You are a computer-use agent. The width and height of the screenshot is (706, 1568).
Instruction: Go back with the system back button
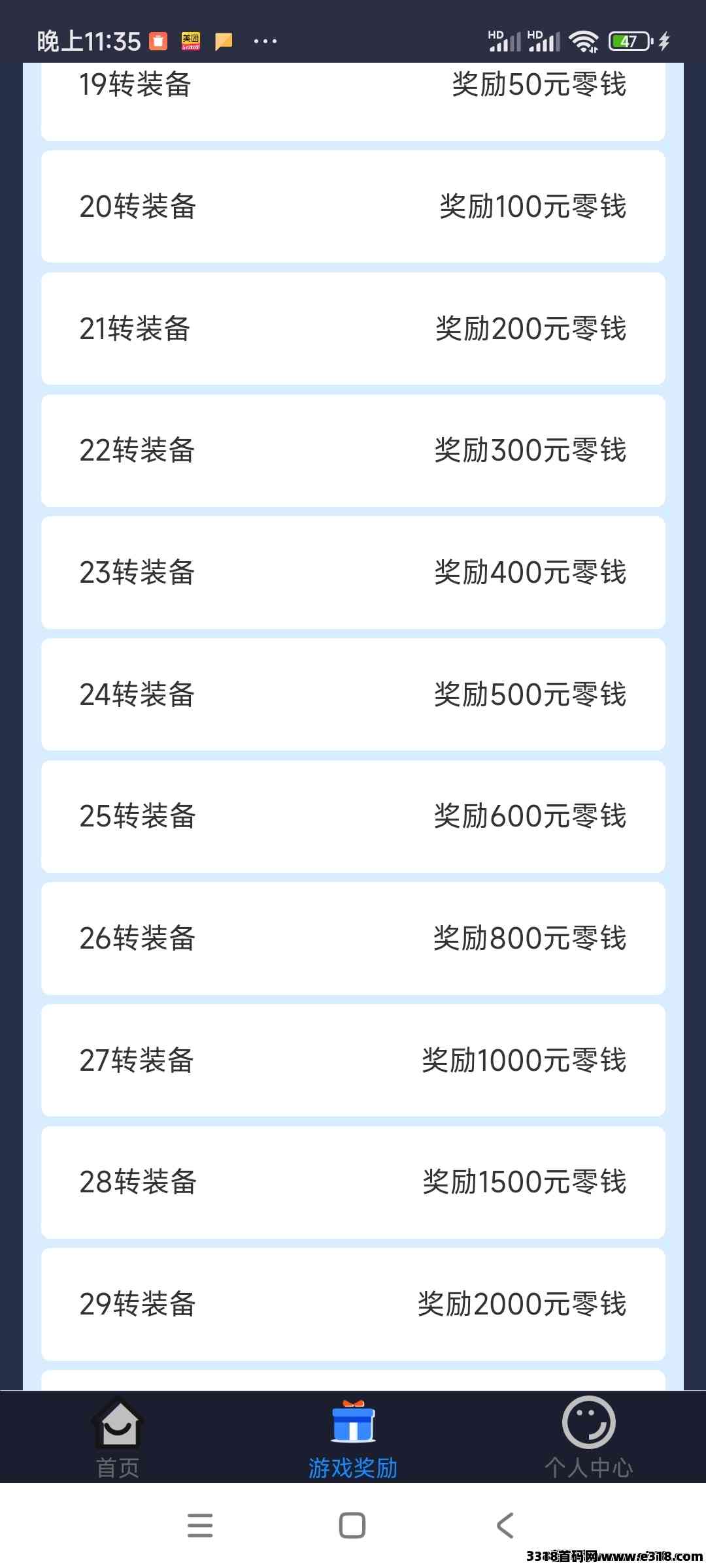505,1526
